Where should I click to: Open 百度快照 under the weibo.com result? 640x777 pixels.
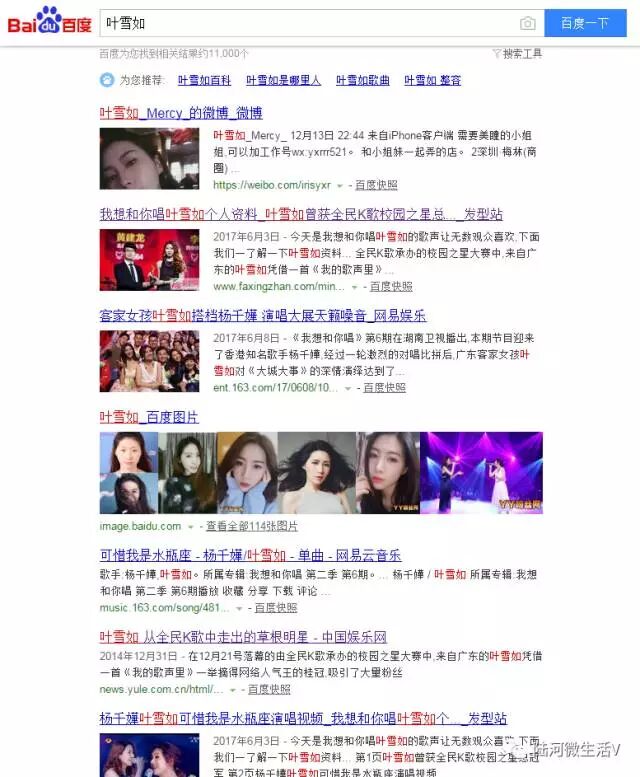[376, 186]
